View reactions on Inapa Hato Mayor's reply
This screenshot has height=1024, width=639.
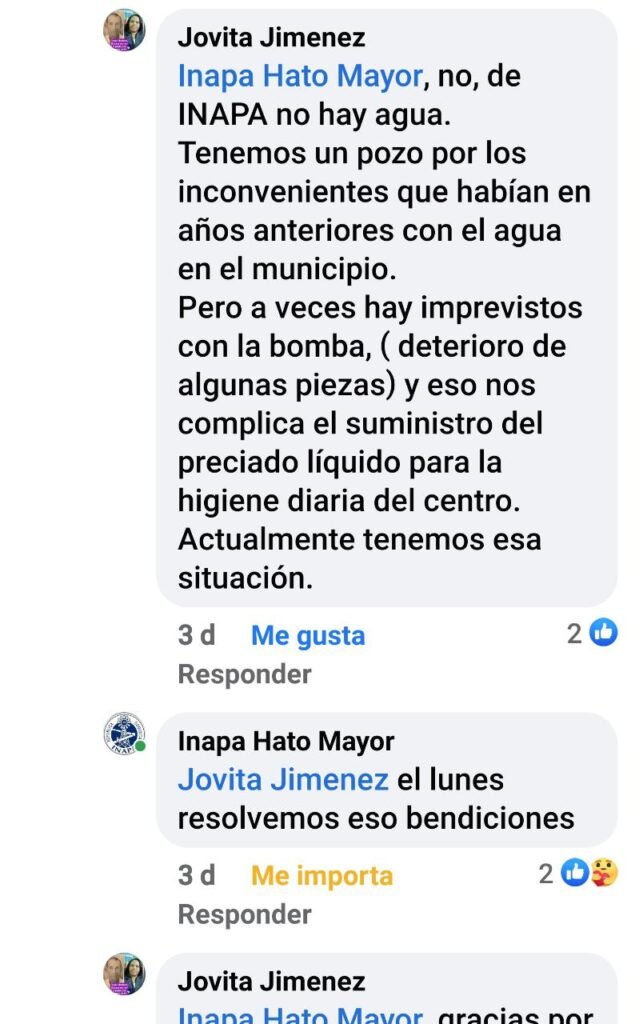578,873
